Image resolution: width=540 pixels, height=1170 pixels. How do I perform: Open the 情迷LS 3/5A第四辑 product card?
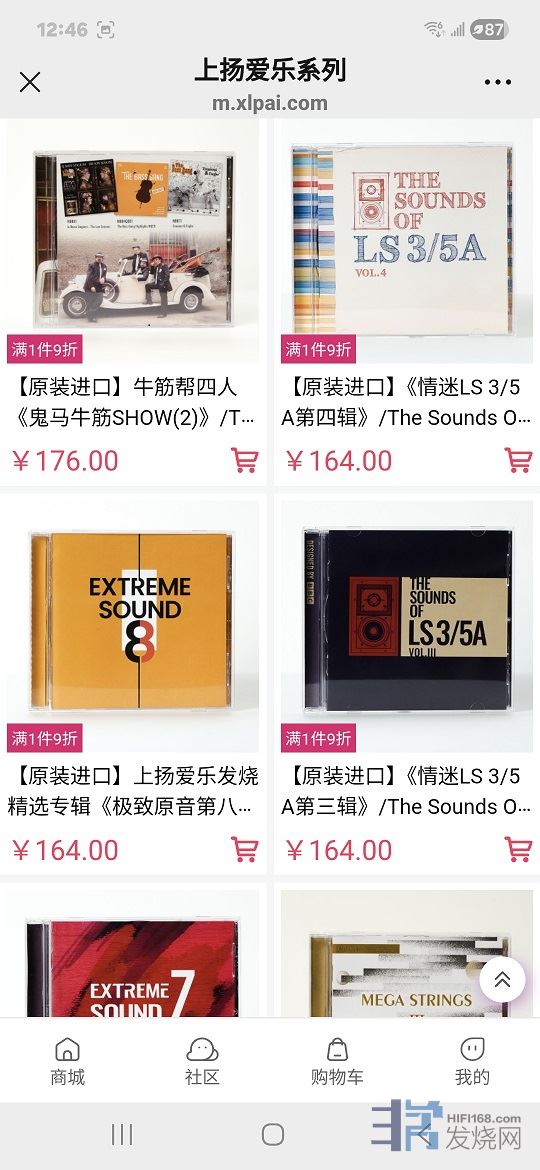coord(406,301)
